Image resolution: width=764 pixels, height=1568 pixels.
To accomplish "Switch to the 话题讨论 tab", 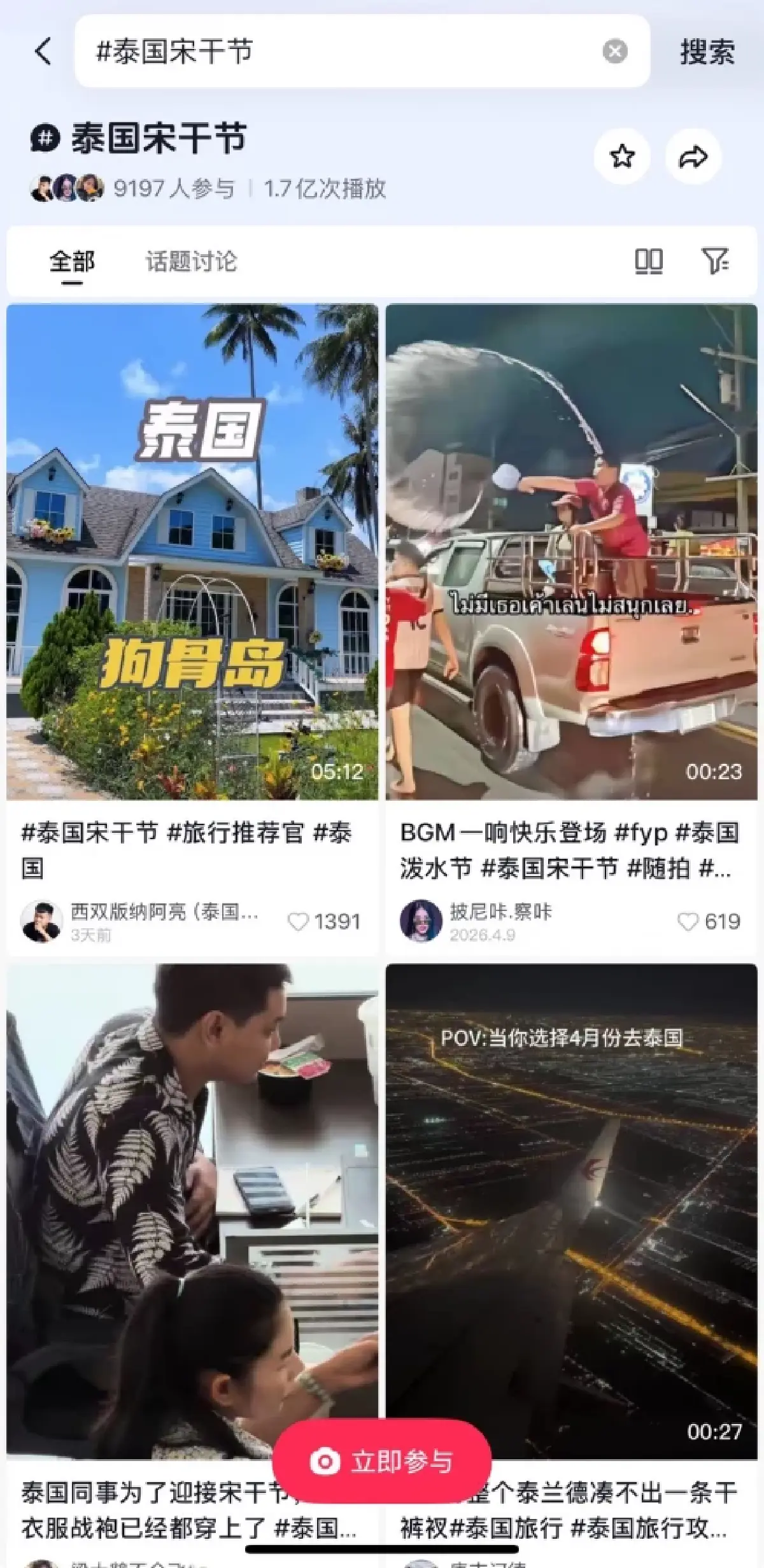I will click(190, 260).
